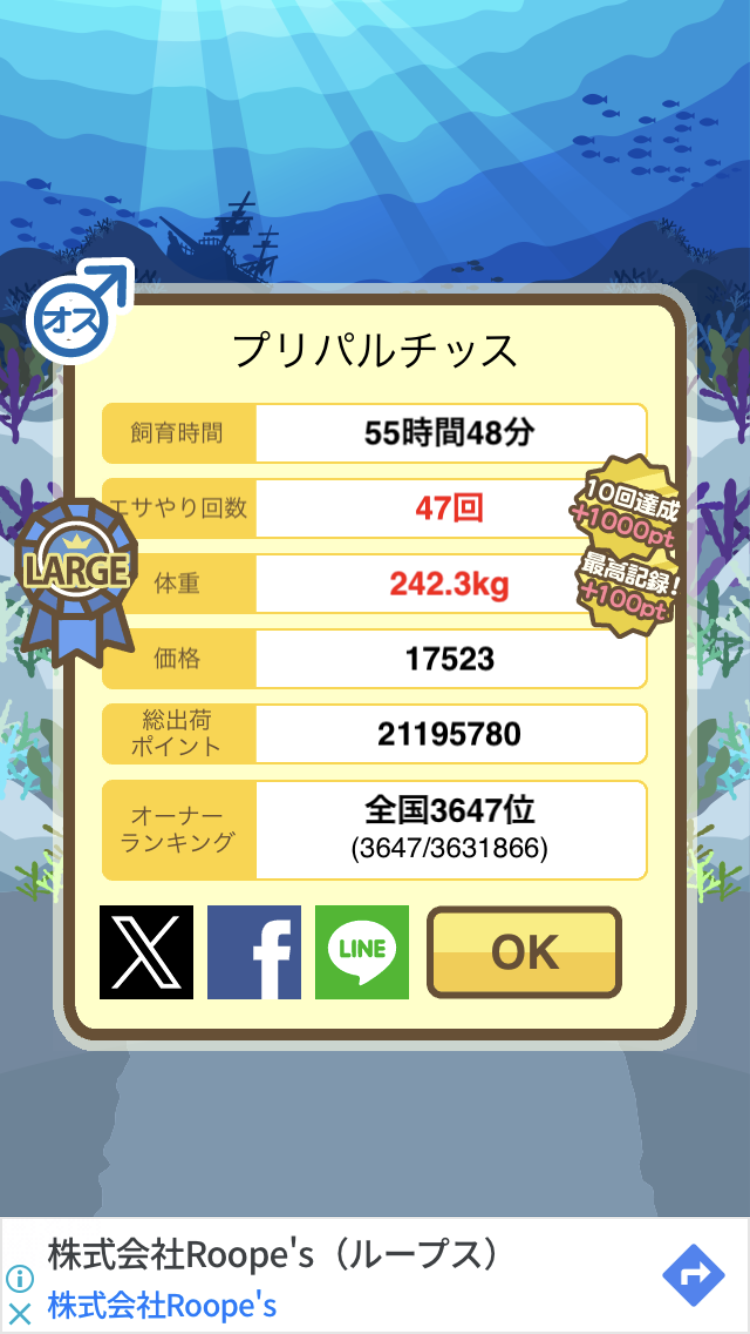Open the 株式会社Roope's ad banner

pos(375,1276)
